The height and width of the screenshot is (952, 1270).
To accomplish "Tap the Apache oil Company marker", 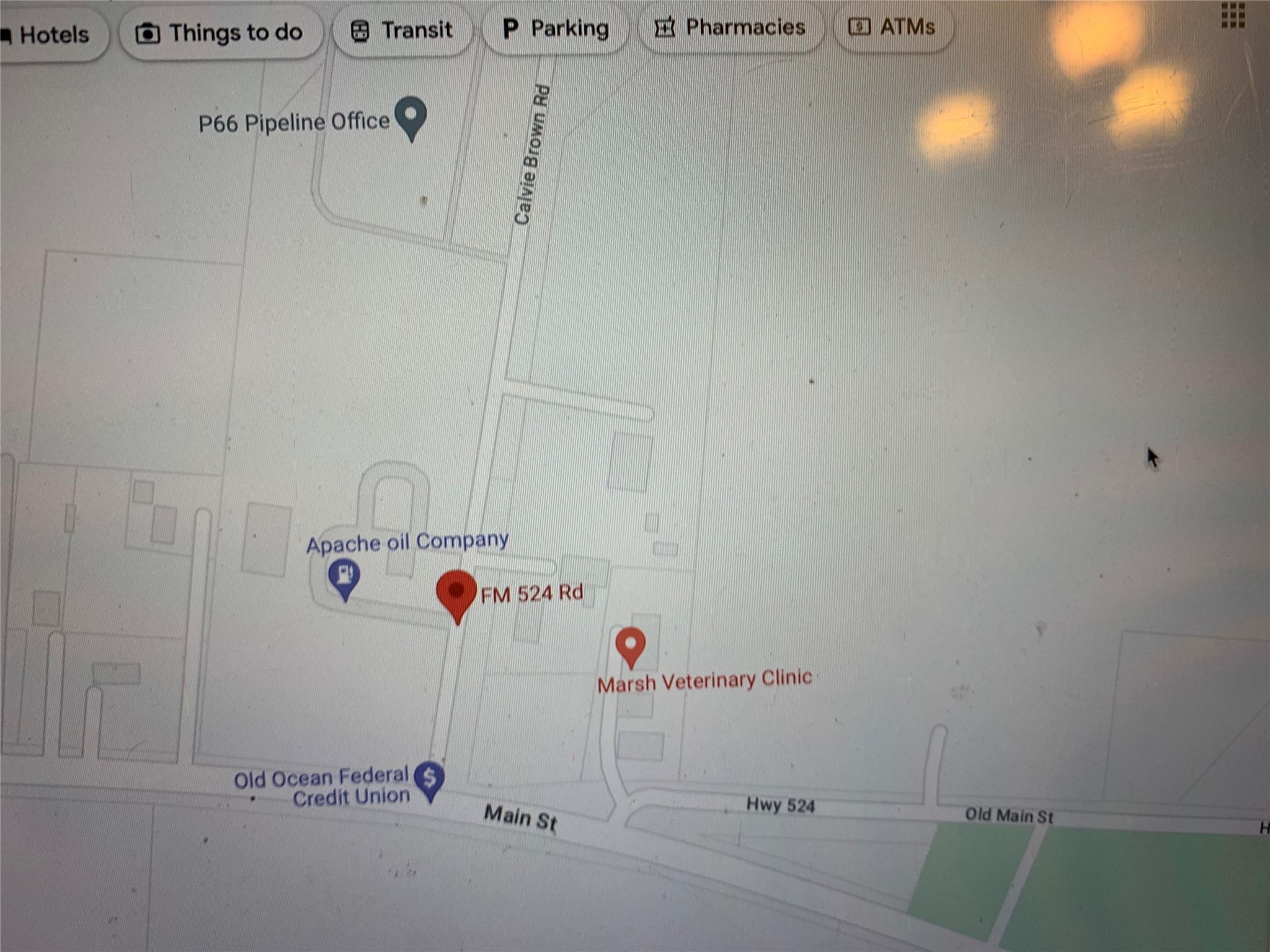I will click(344, 576).
